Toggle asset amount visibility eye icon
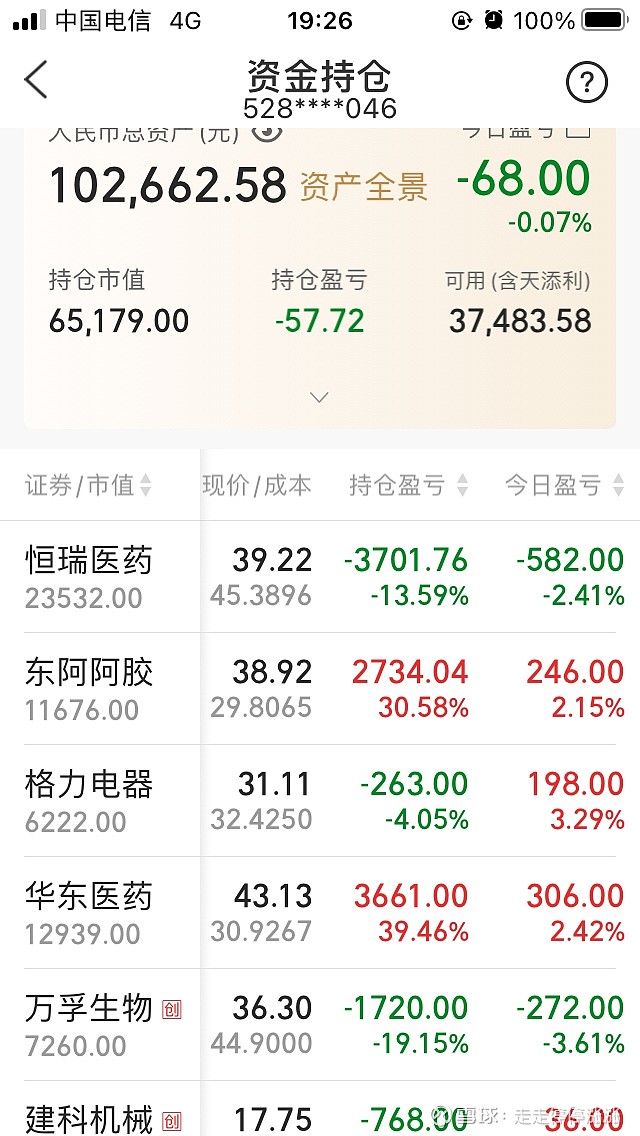The width and height of the screenshot is (640, 1136). (x=266, y=133)
